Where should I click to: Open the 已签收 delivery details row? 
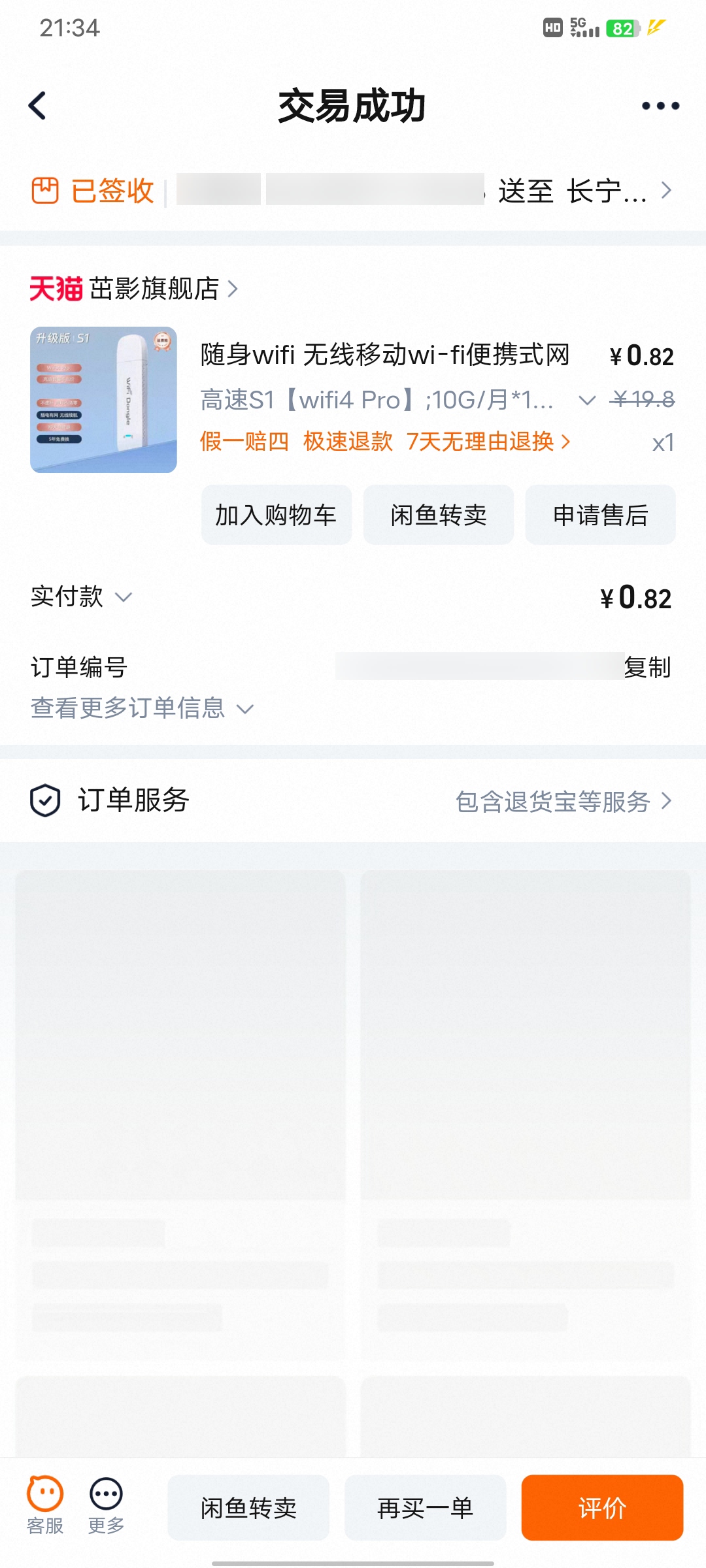coord(353,191)
